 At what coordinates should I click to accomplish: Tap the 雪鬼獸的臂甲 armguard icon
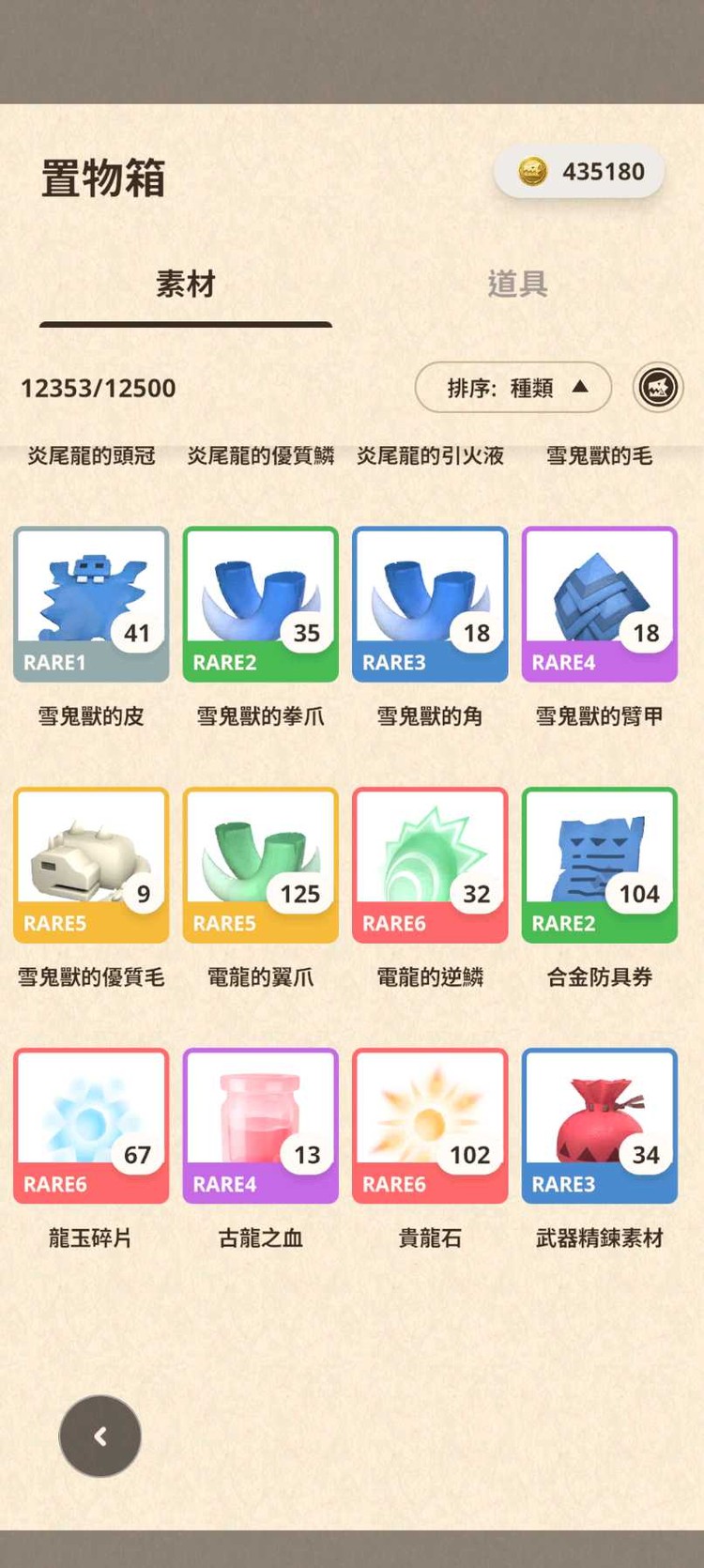tap(599, 604)
